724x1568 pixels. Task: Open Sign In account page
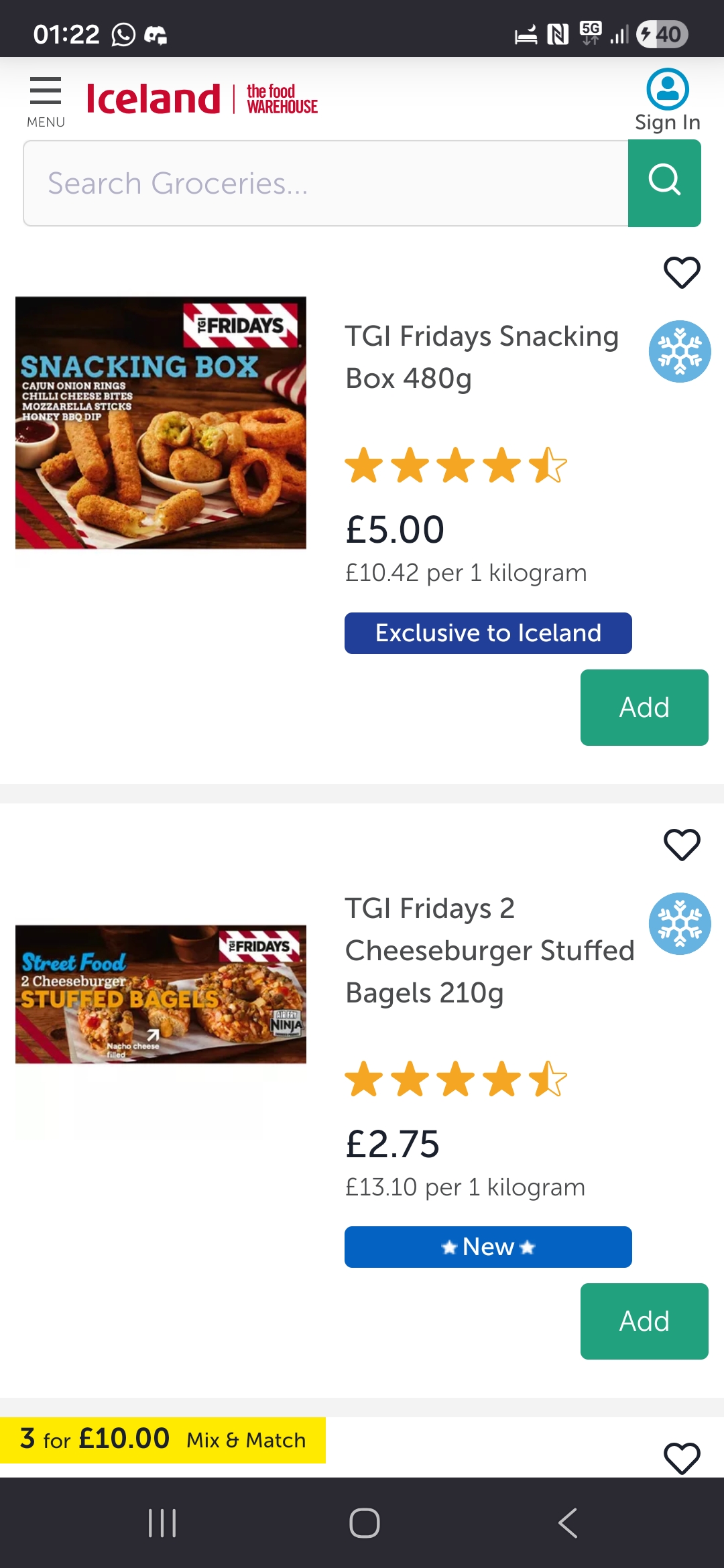(667, 101)
